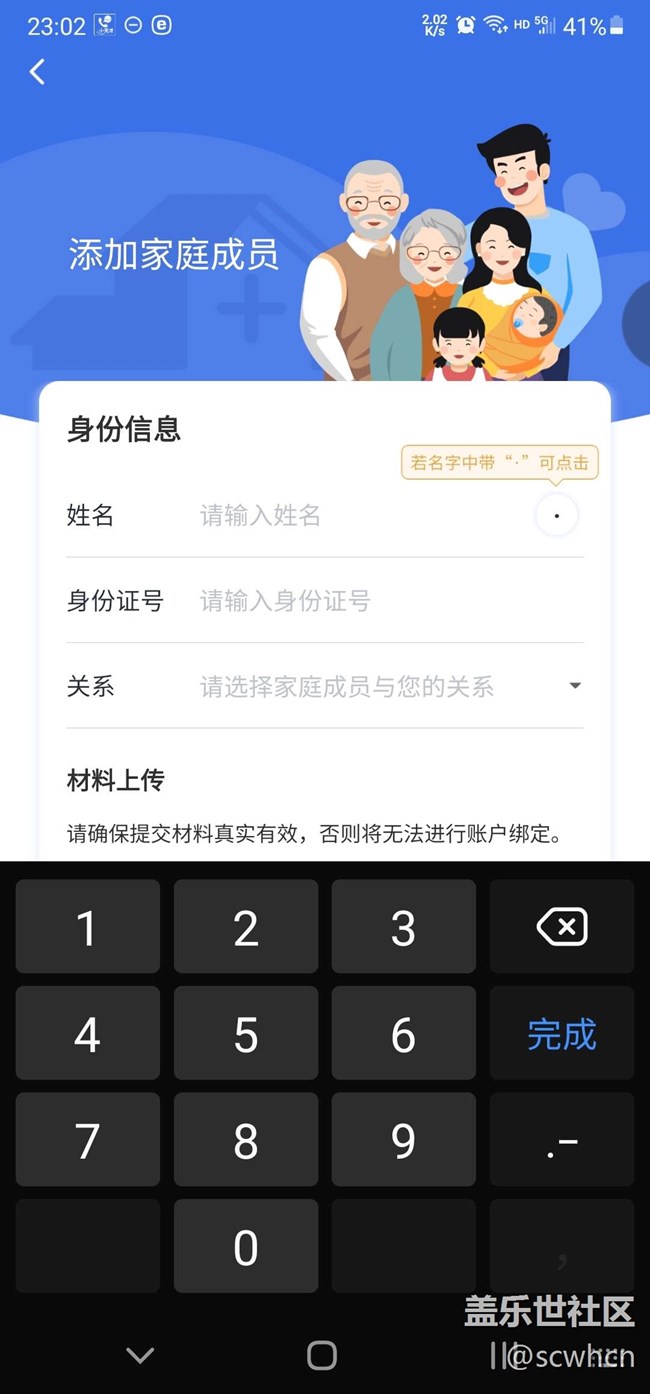
Task: Hit the backspace key on the keyboard
Action: 561,927
